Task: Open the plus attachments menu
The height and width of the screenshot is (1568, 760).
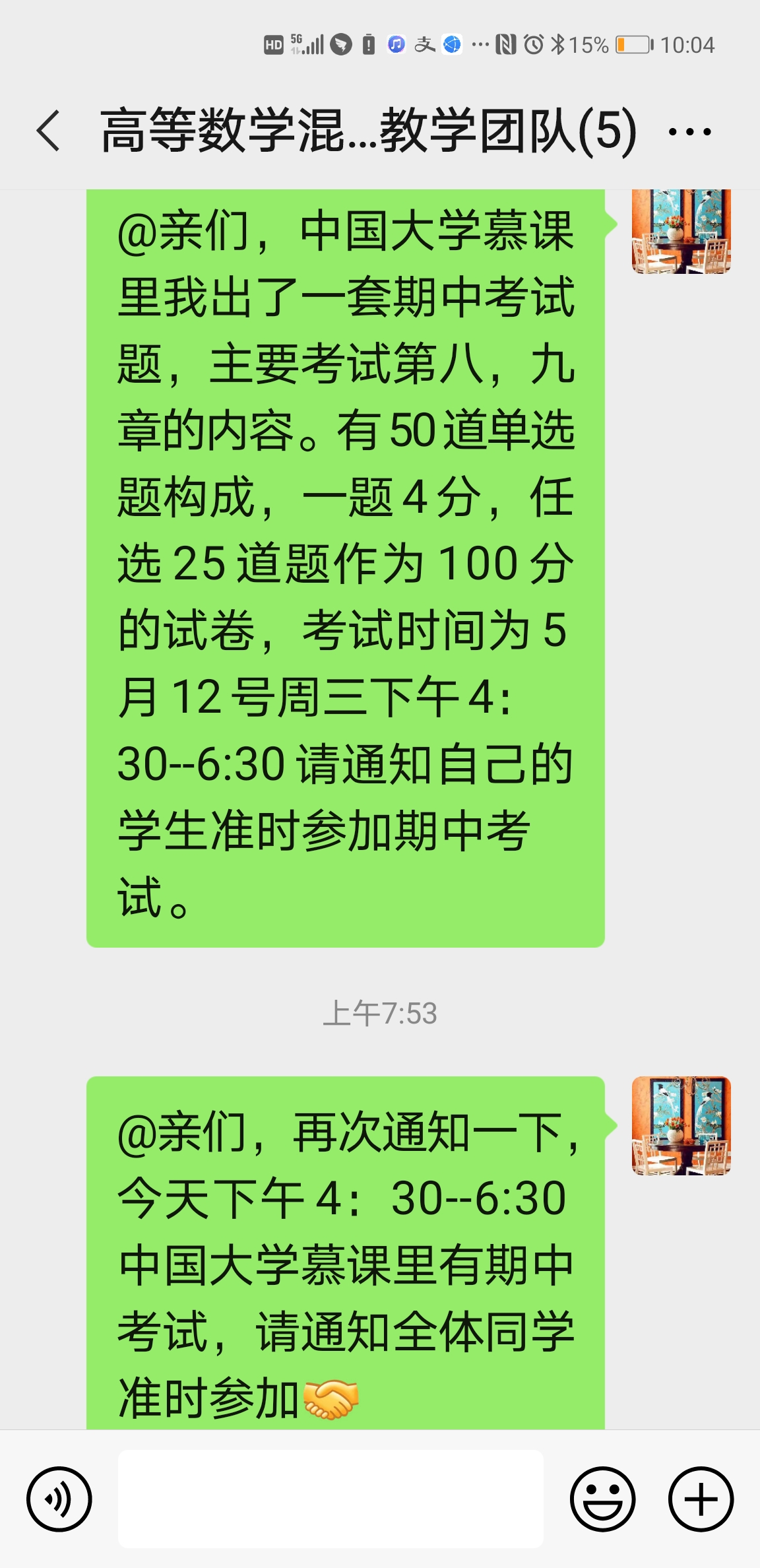Action: coord(701,1499)
